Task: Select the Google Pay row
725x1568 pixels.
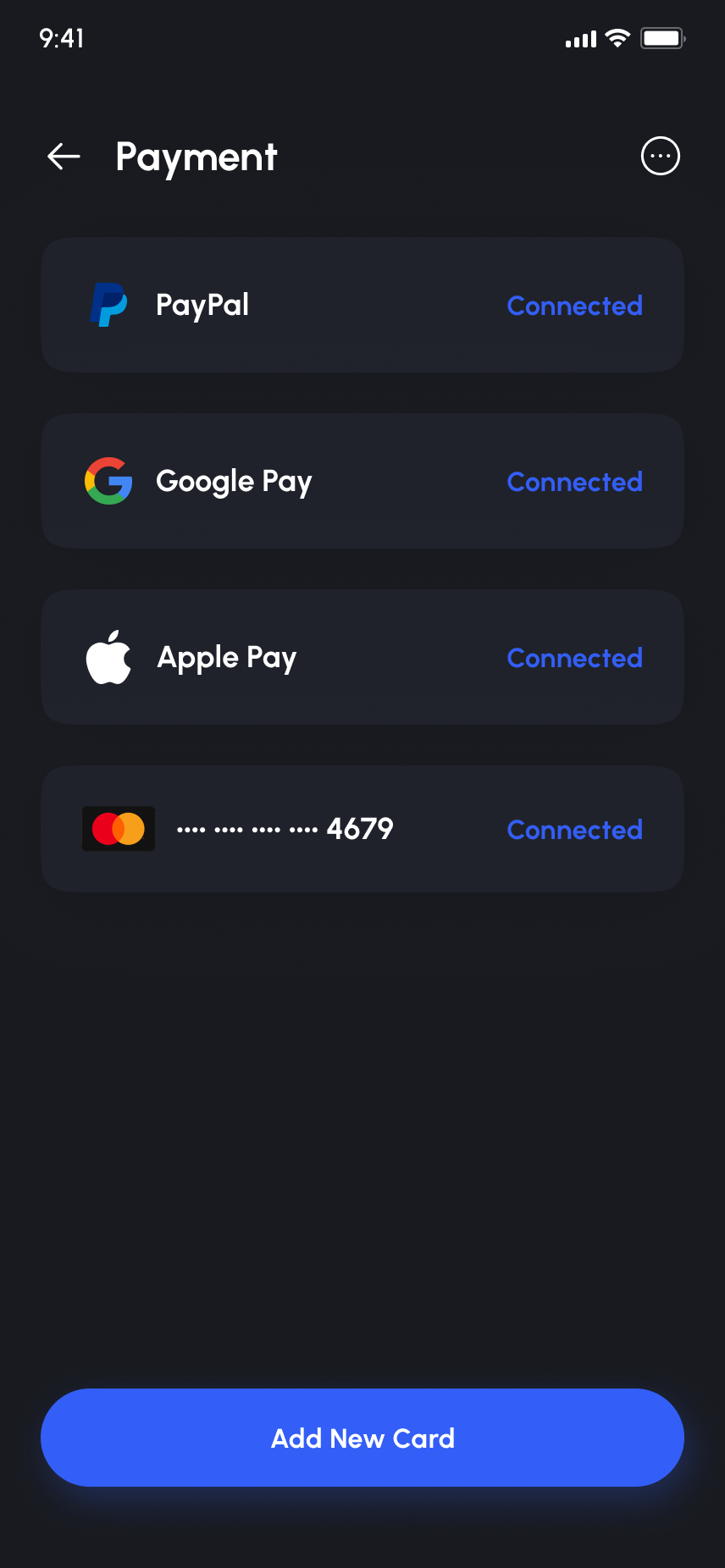Action: tap(362, 481)
